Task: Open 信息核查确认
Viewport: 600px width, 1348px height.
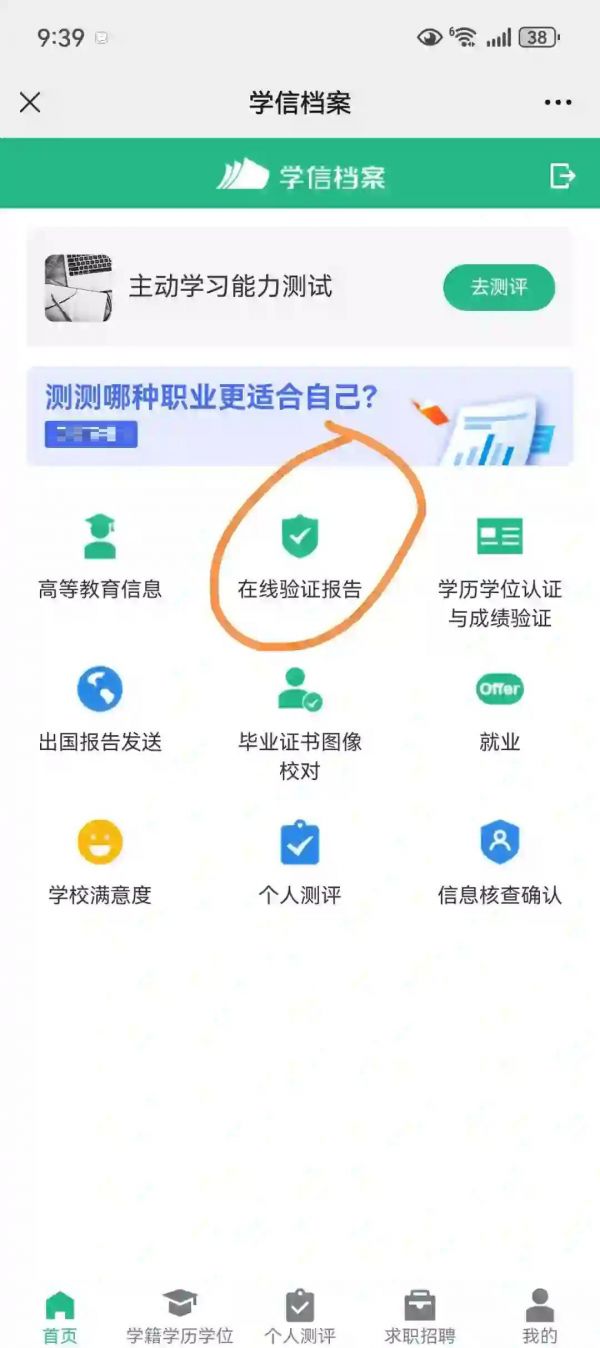Action: 499,862
